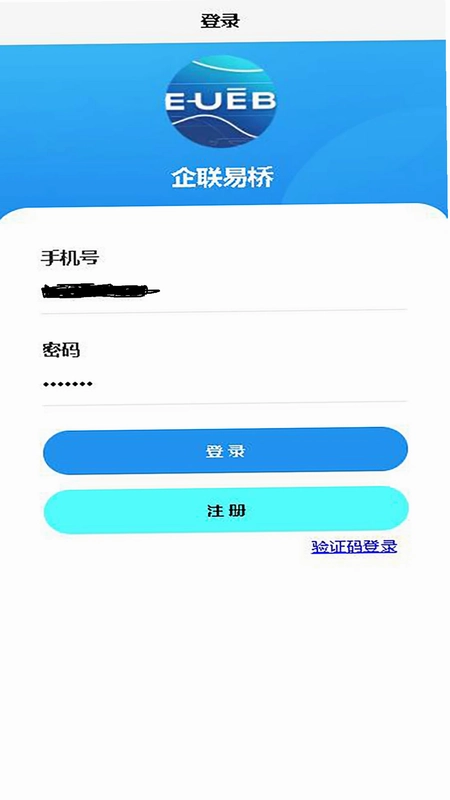Focus the 密码 password field
The height and width of the screenshot is (800, 450).
224,384
